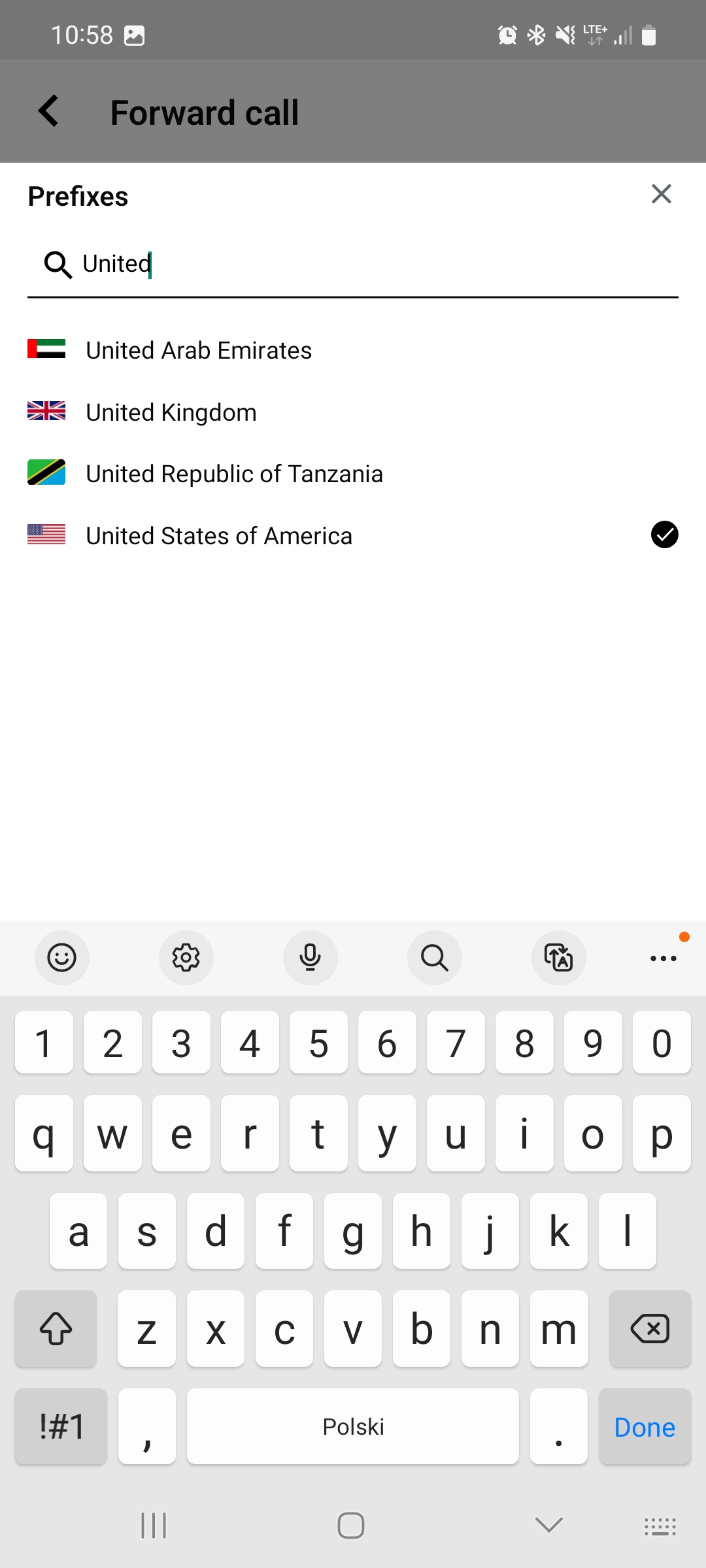
Task: Select United States of America
Action: click(219, 536)
